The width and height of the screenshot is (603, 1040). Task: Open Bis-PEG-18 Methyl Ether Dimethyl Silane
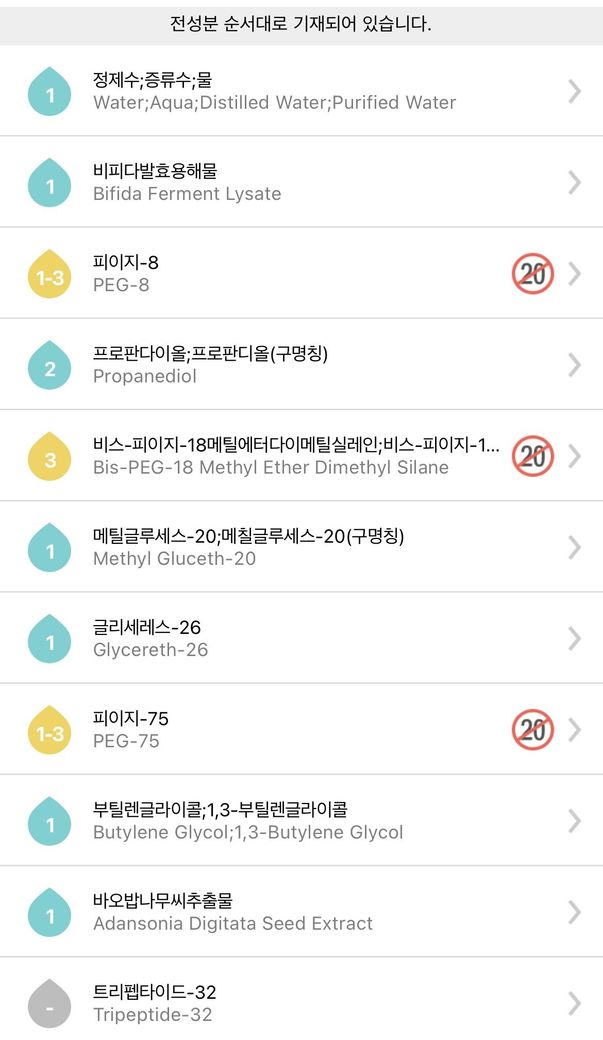point(300,456)
